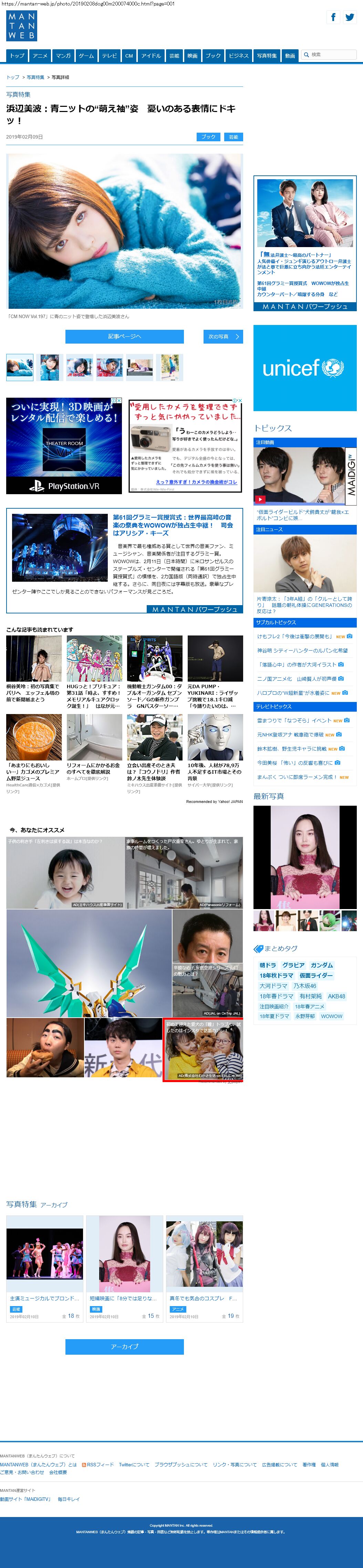Screen dimensions: 363x1568
Task: Open the 朝ドラ summary tag
Action: click(268, 965)
